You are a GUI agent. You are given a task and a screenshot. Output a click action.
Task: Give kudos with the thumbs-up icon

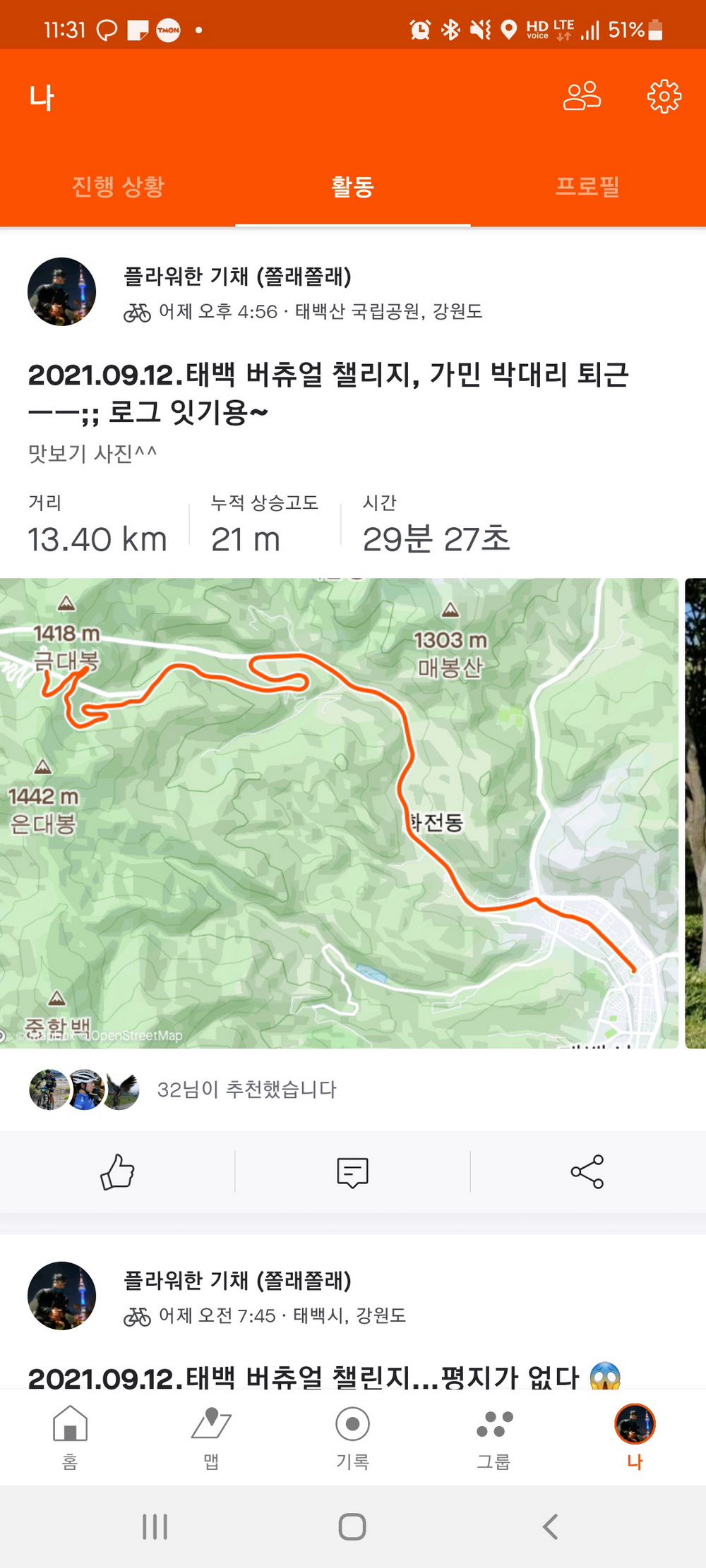tap(117, 1171)
